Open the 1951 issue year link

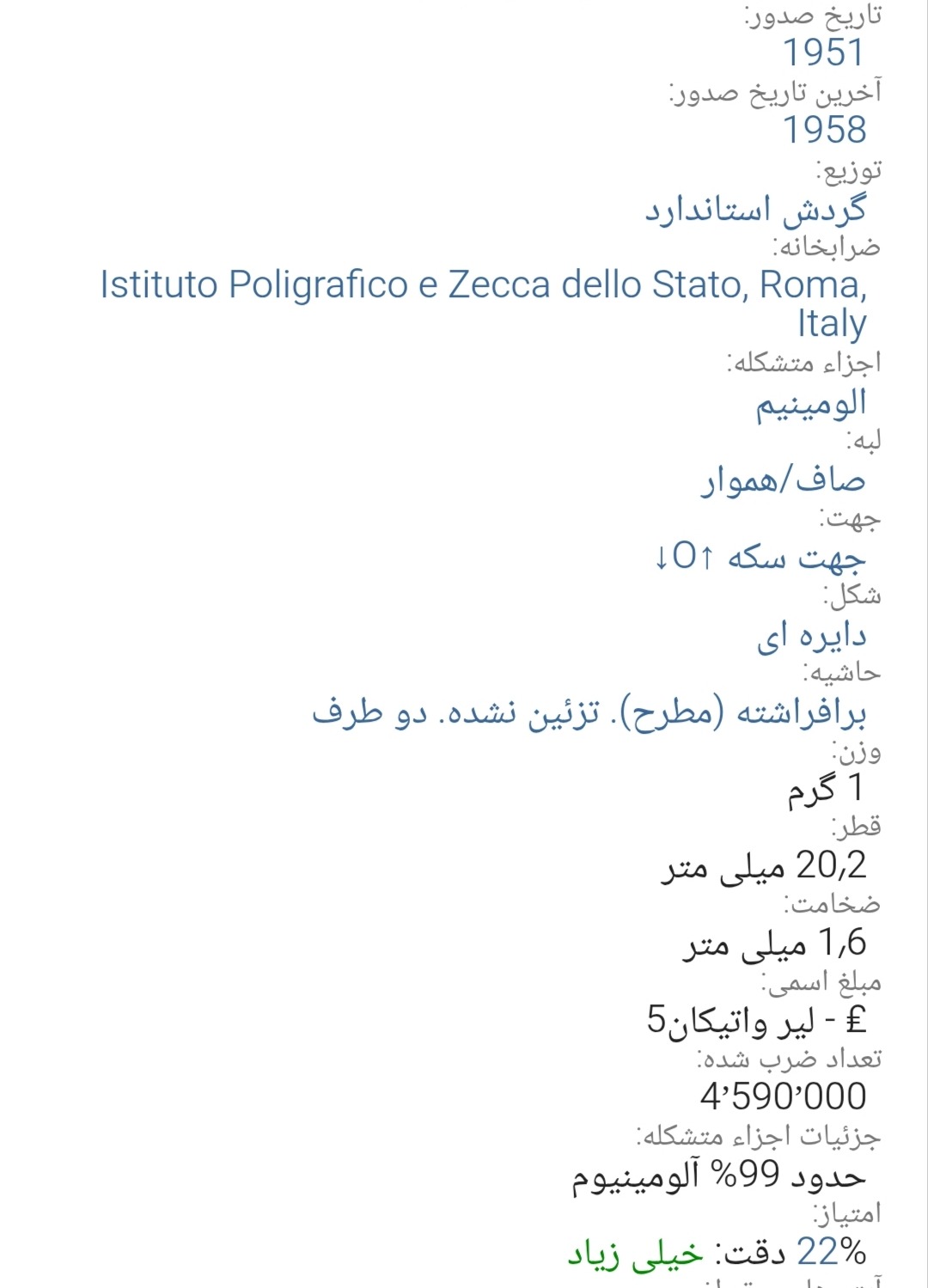coord(823,52)
